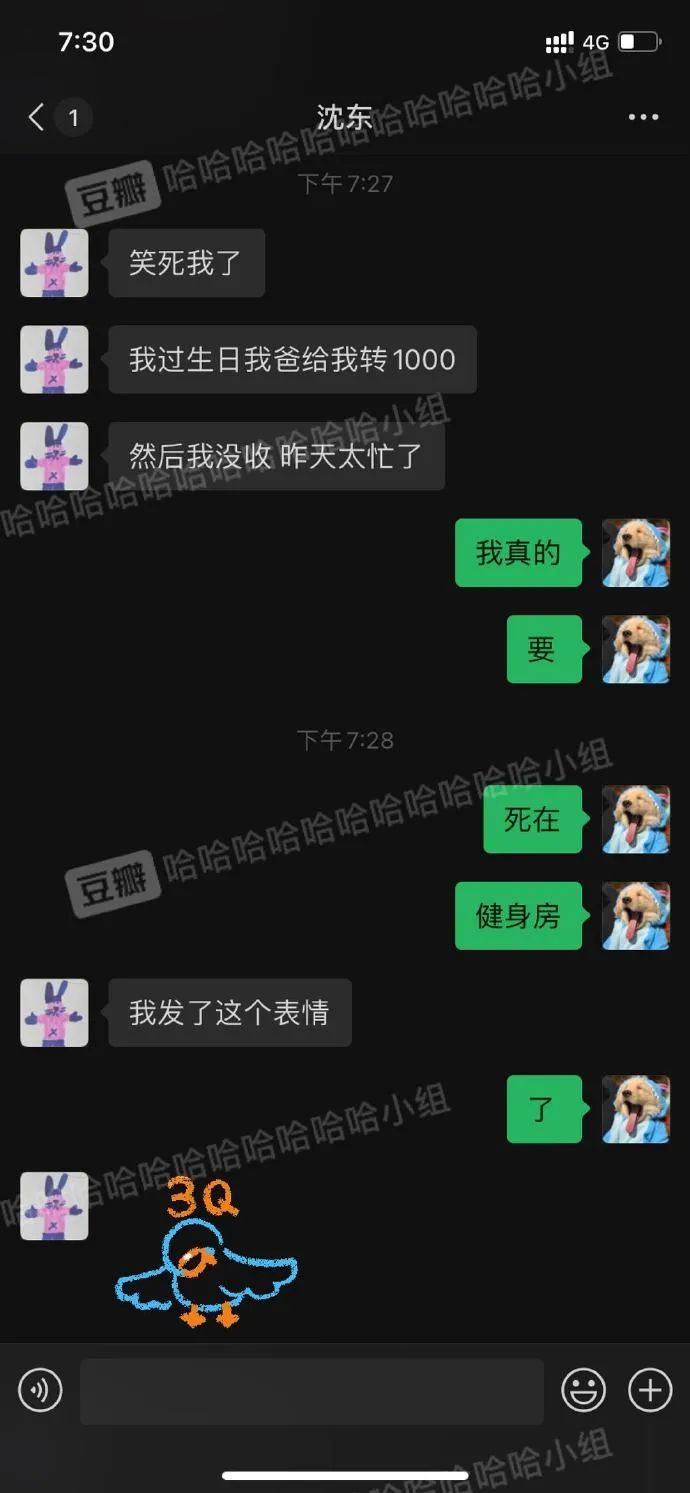
Task: Open the emoji sticker panel
Action: (x=583, y=1390)
